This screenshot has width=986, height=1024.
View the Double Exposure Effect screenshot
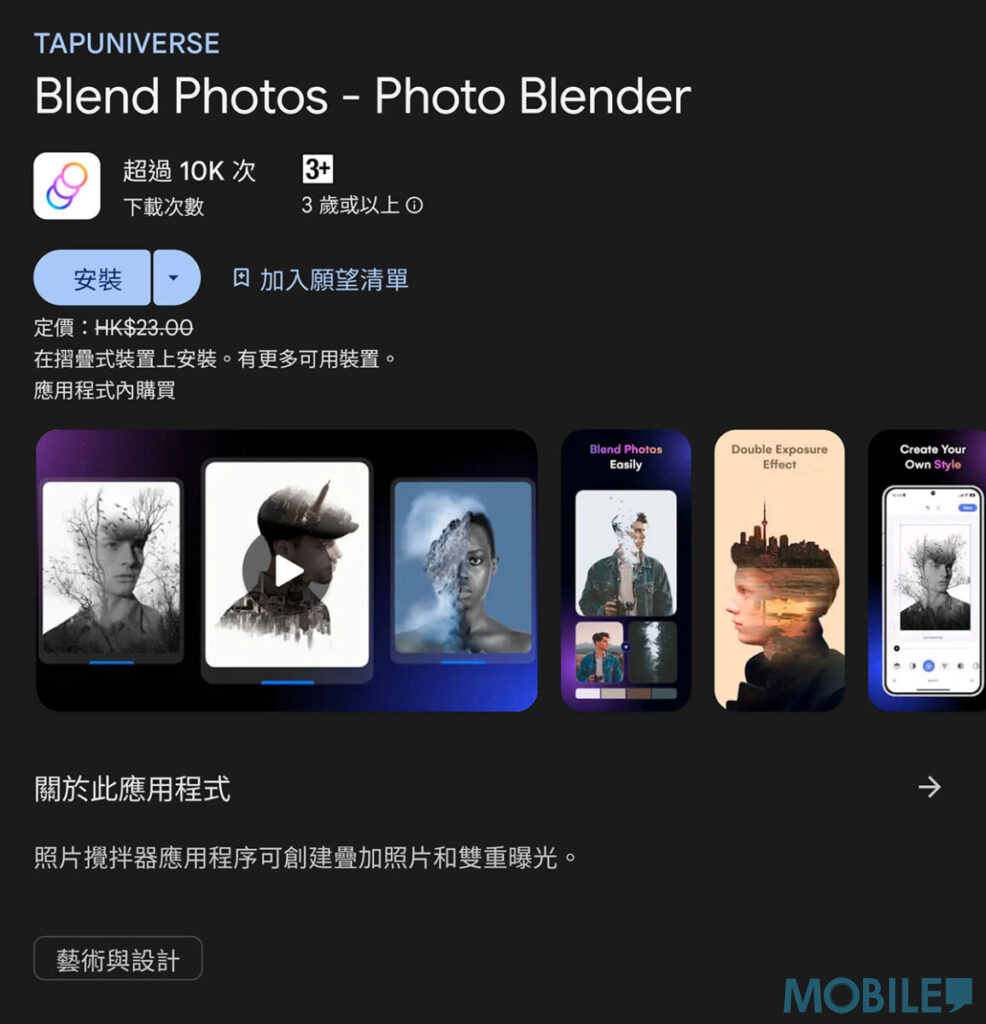tap(779, 571)
